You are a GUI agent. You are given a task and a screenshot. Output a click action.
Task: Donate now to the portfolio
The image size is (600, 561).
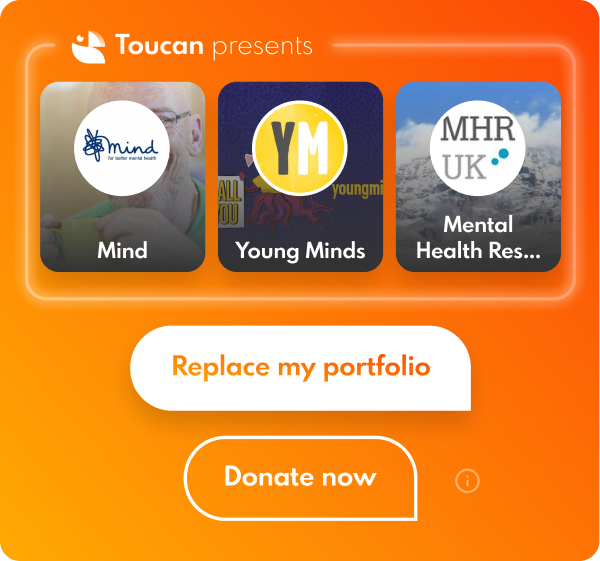[x=300, y=477]
